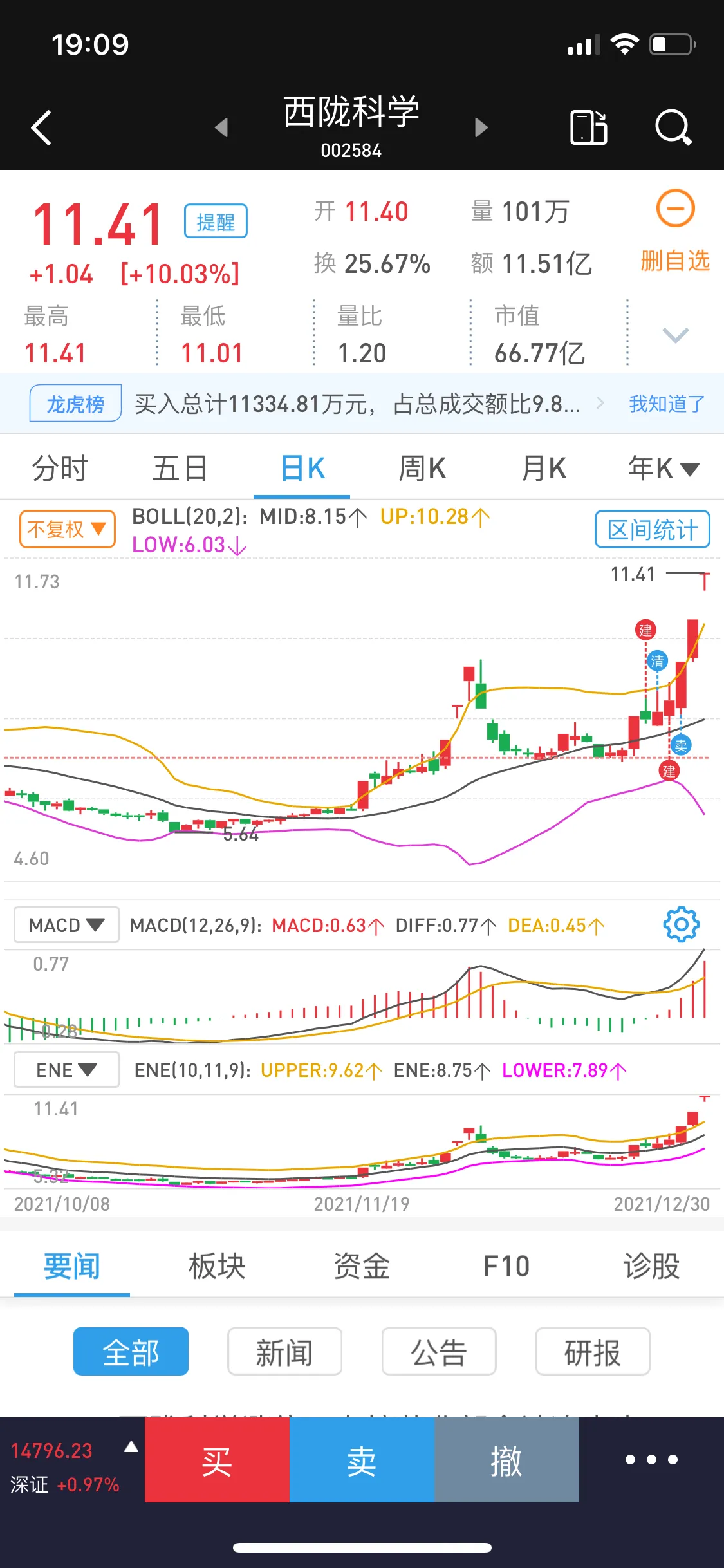Switch to the next stock arrow
Screen dimensions: 724x1568
tap(481, 127)
